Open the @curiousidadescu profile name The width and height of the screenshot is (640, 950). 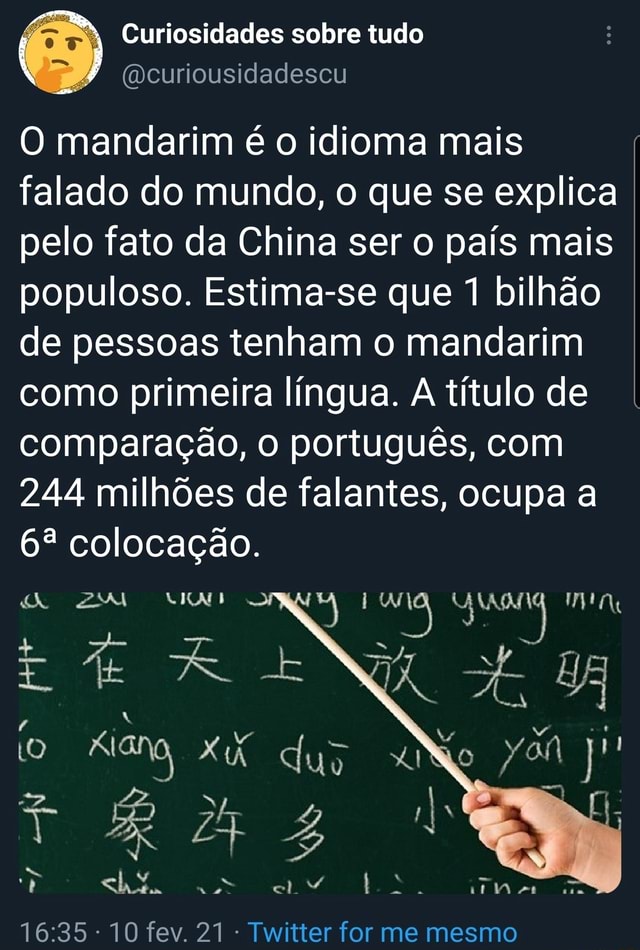point(233,72)
